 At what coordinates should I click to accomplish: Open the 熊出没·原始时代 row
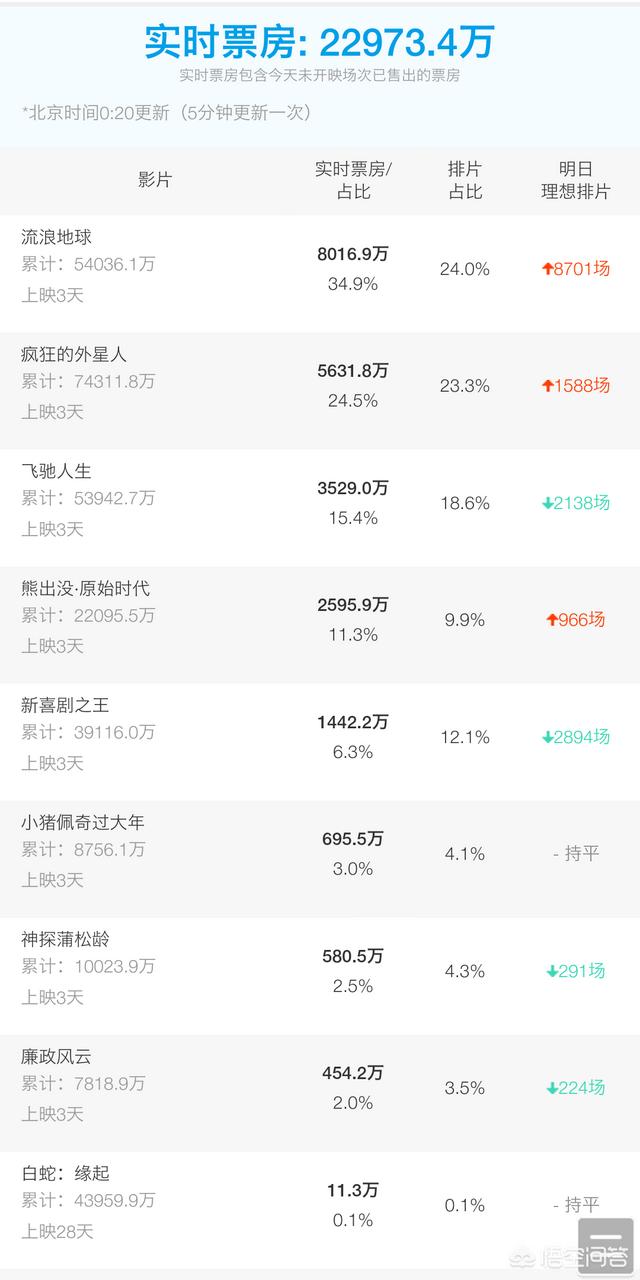pyautogui.click(x=320, y=624)
